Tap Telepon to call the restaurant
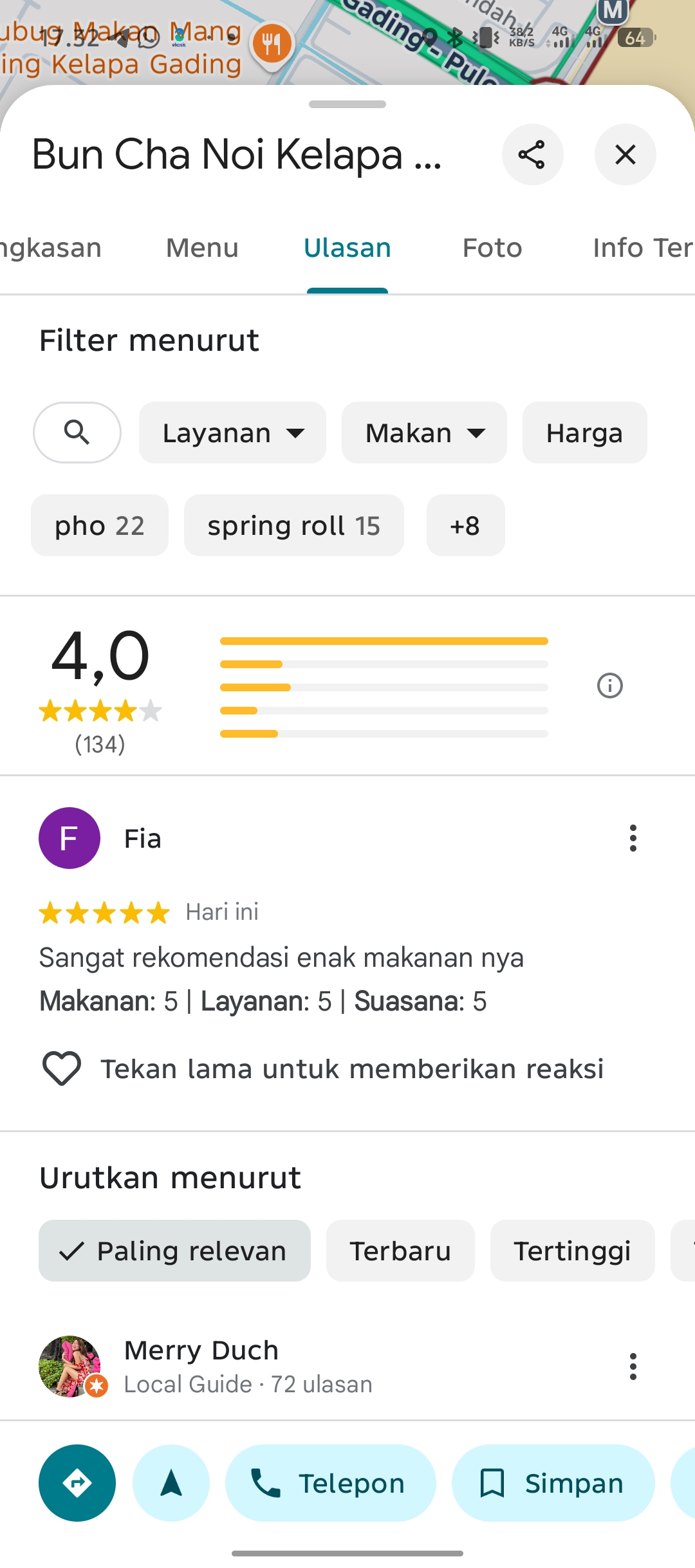The height and width of the screenshot is (1568, 695). 330,1483
